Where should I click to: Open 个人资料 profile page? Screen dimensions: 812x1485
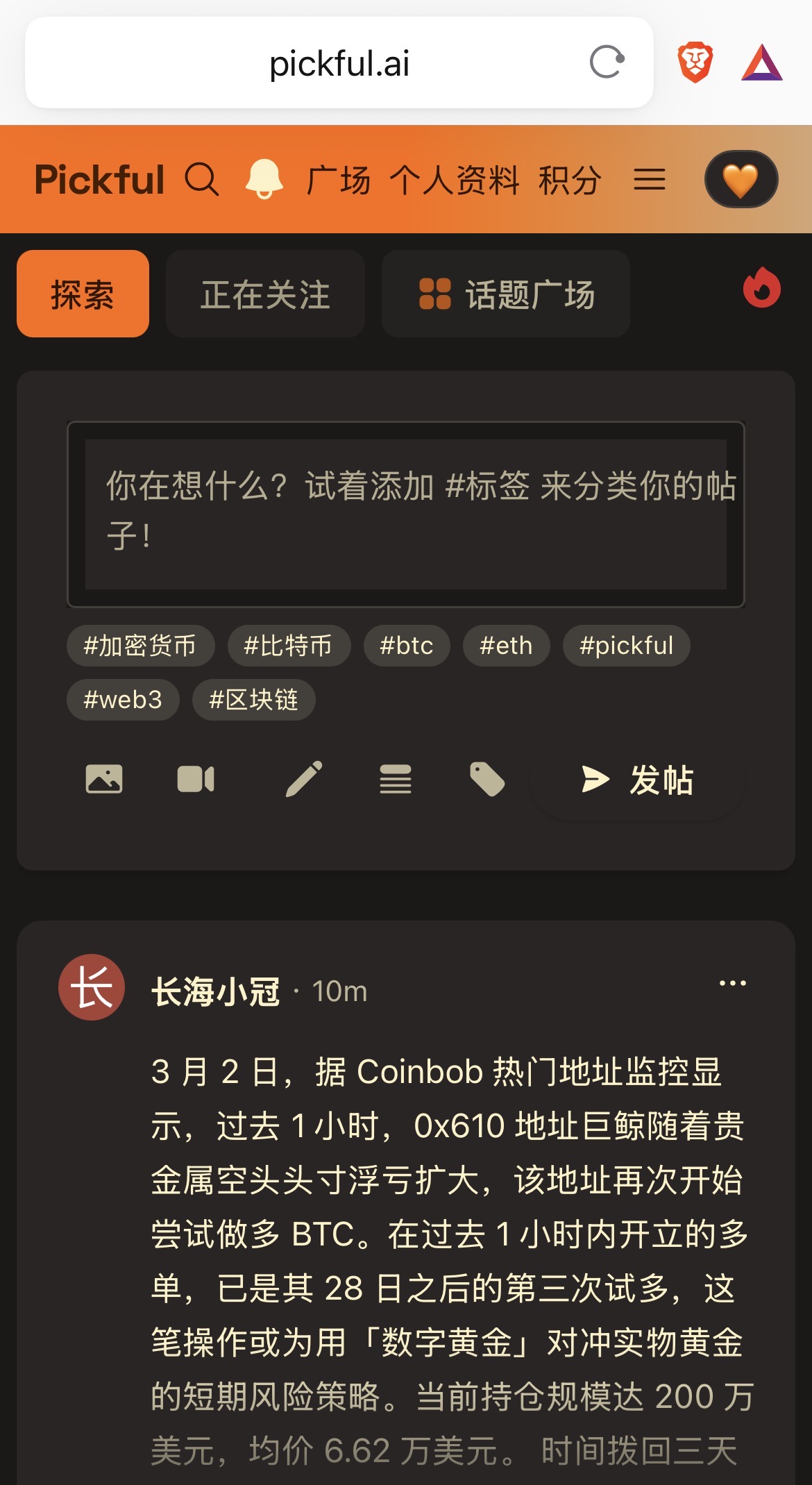coord(454,181)
